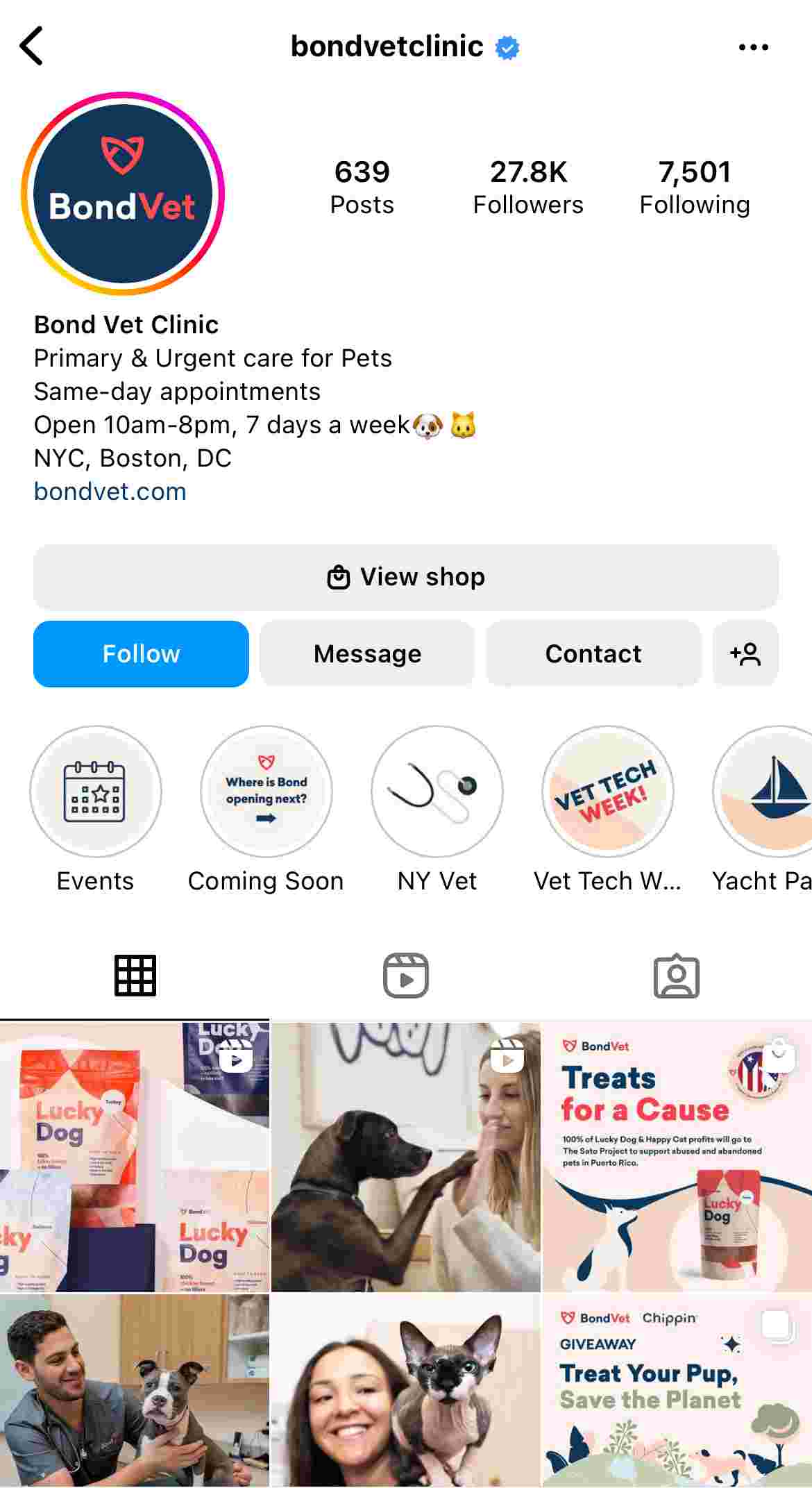Go back using the arrow
The width and height of the screenshot is (812, 1488).
pos(32,47)
